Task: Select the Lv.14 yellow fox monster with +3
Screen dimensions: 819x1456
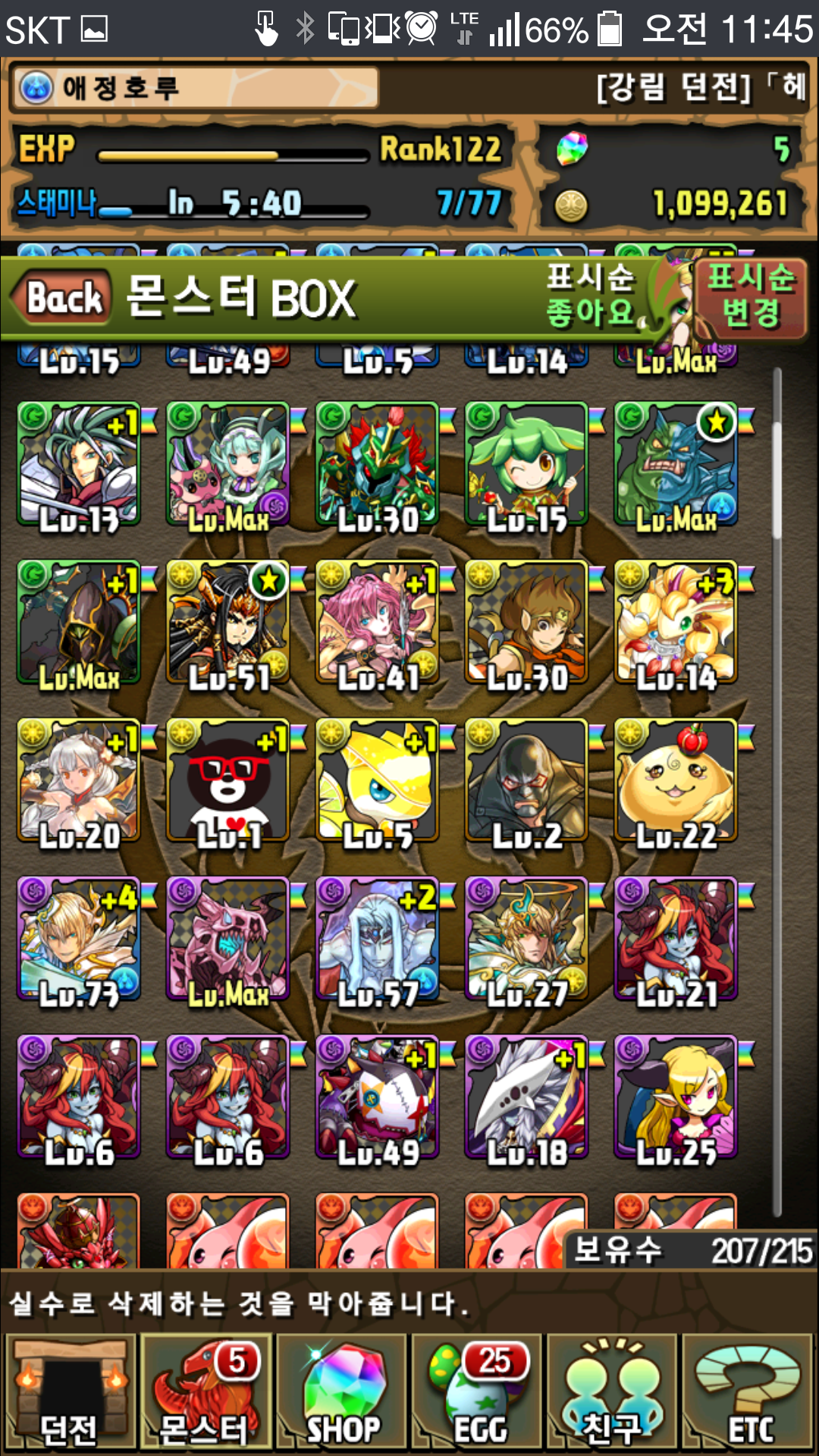Action: (x=675, y=623)
